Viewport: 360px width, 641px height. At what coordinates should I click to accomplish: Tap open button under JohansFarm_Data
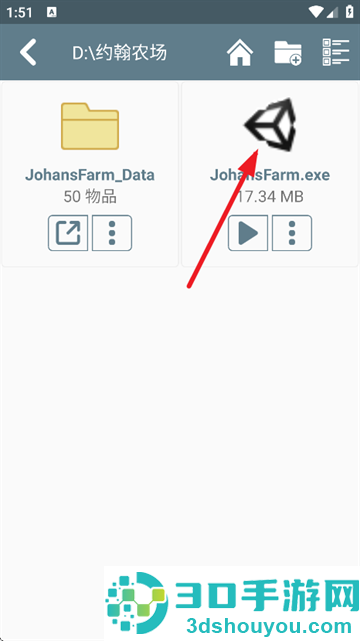tap(68, 233)
